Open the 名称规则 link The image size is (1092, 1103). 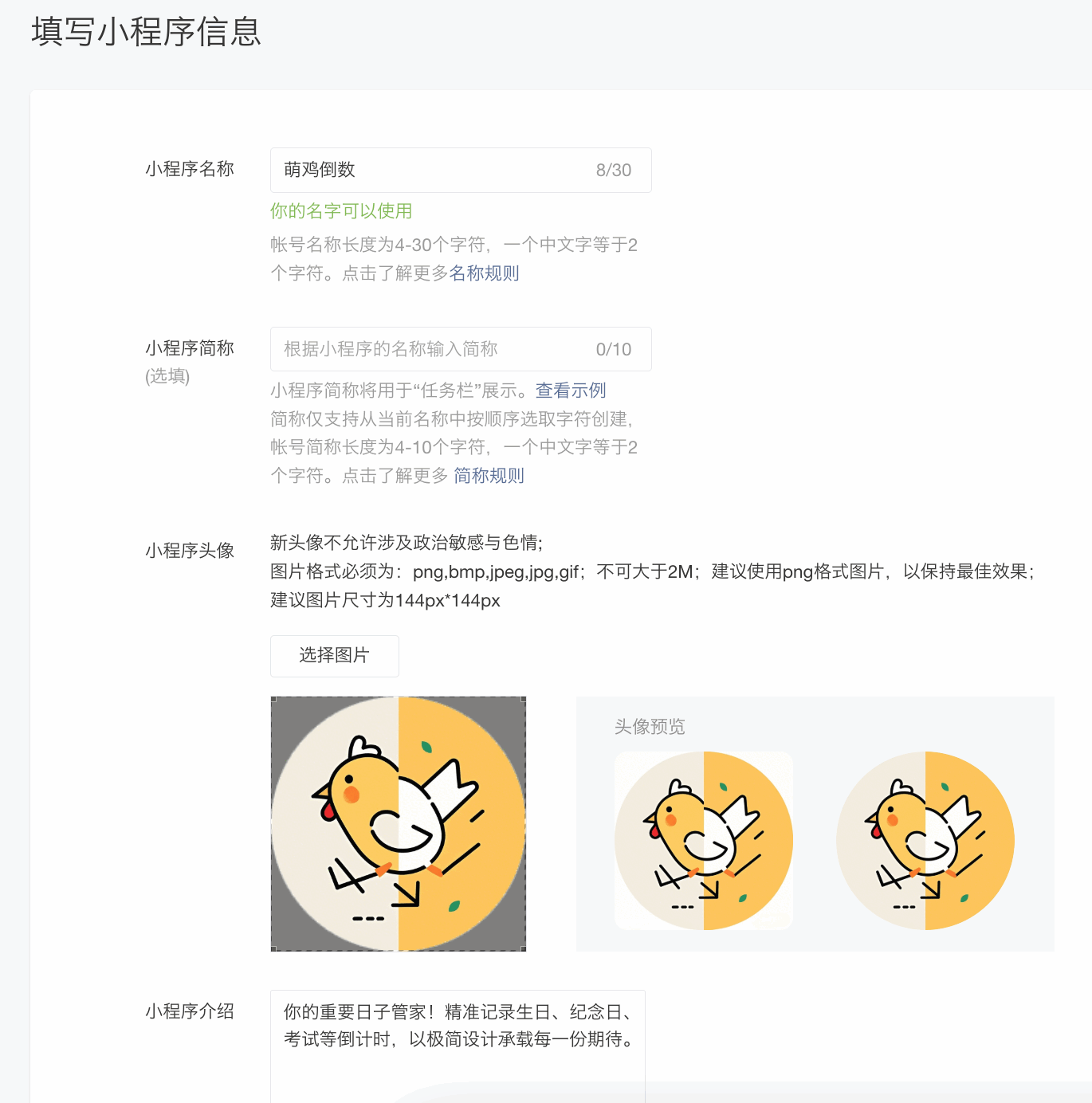coord(484,273)
